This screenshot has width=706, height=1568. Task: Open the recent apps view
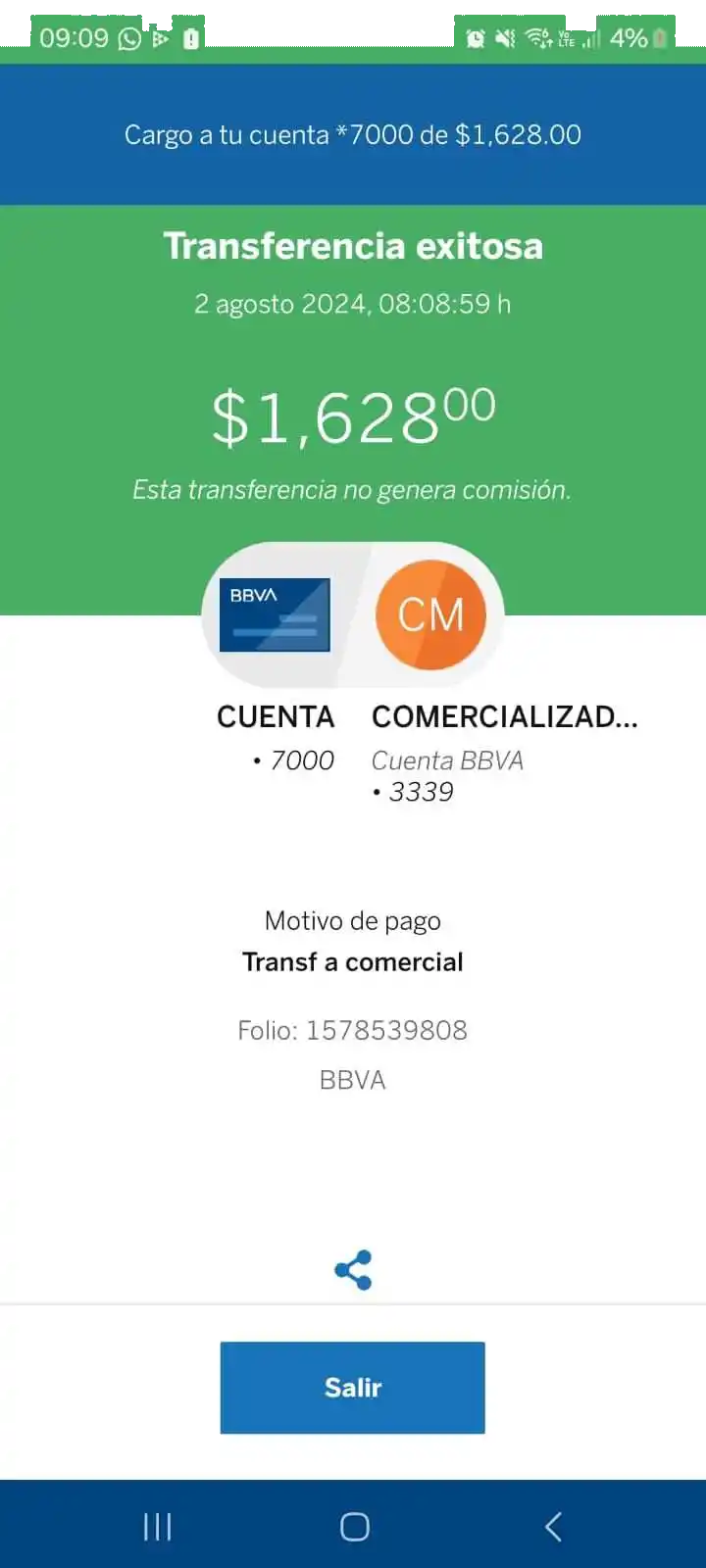point(157,1526)
